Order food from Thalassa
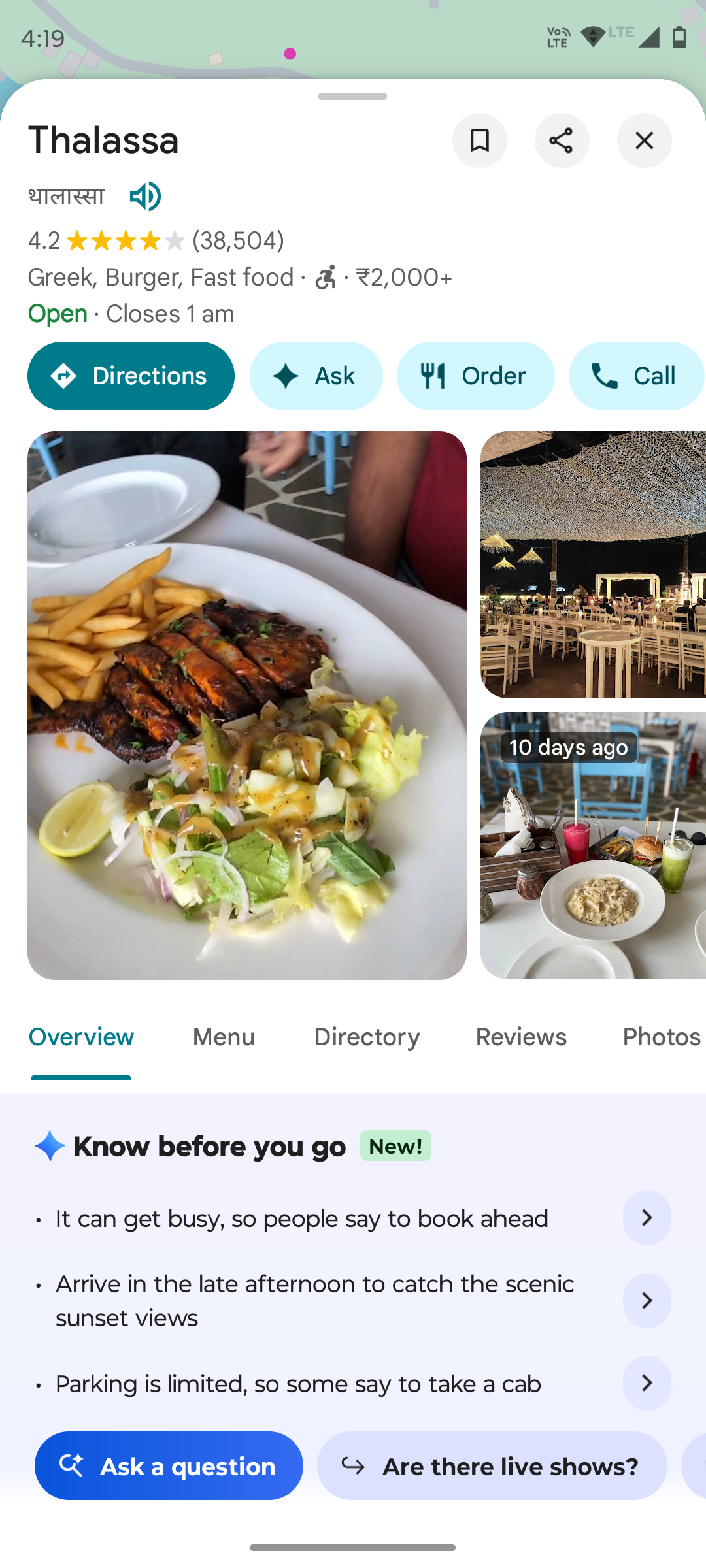This screenshot has height=1568, width=706. 475,376
